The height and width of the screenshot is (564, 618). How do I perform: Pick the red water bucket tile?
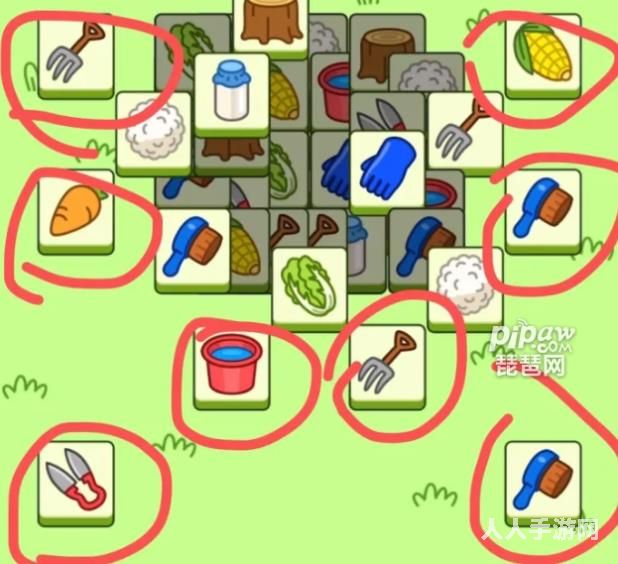pyautogui.click(x=232, y=367)
